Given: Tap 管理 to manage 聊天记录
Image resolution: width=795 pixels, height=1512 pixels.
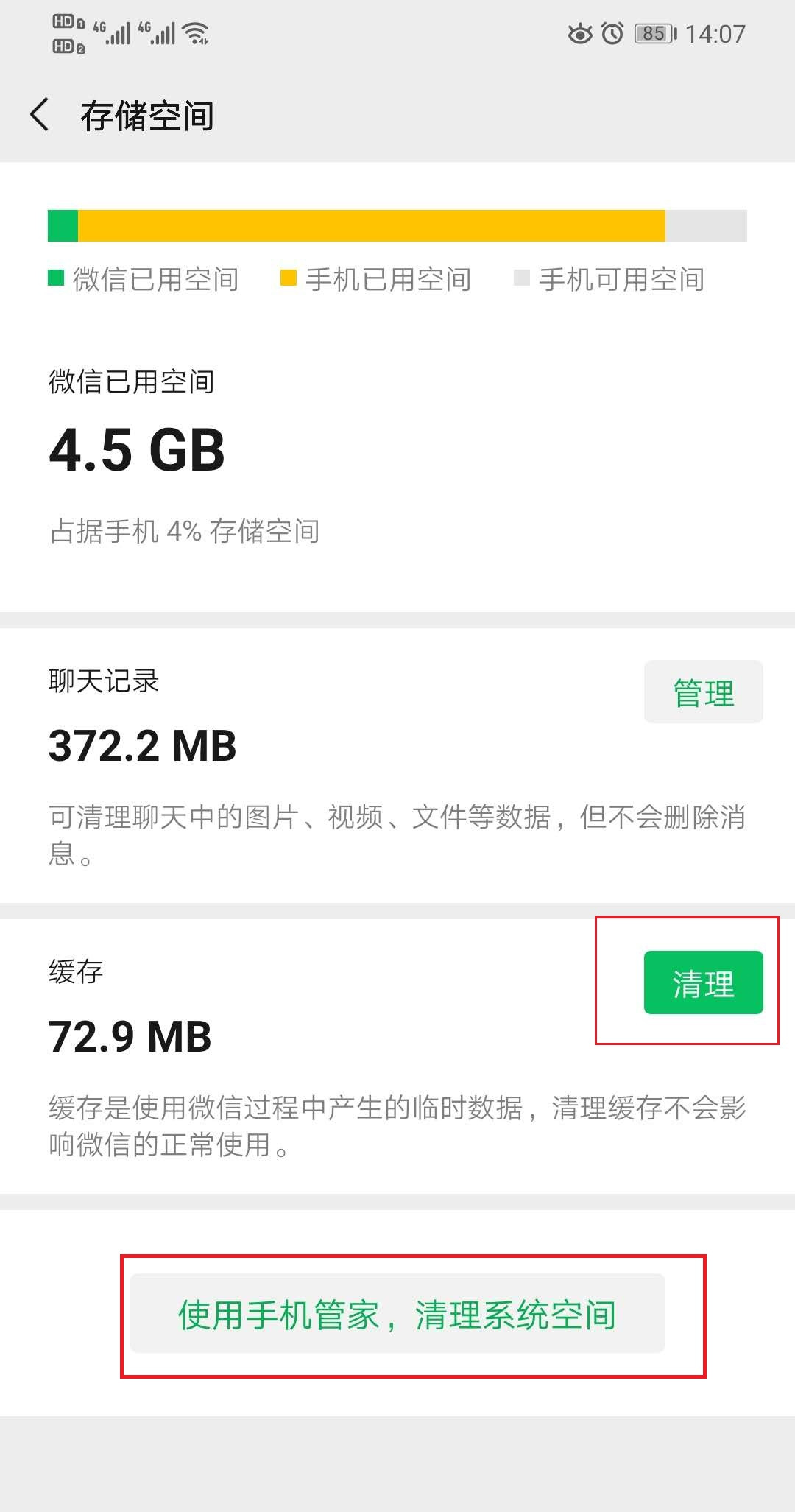Looking at the screenshot, I should coord(702,691).
